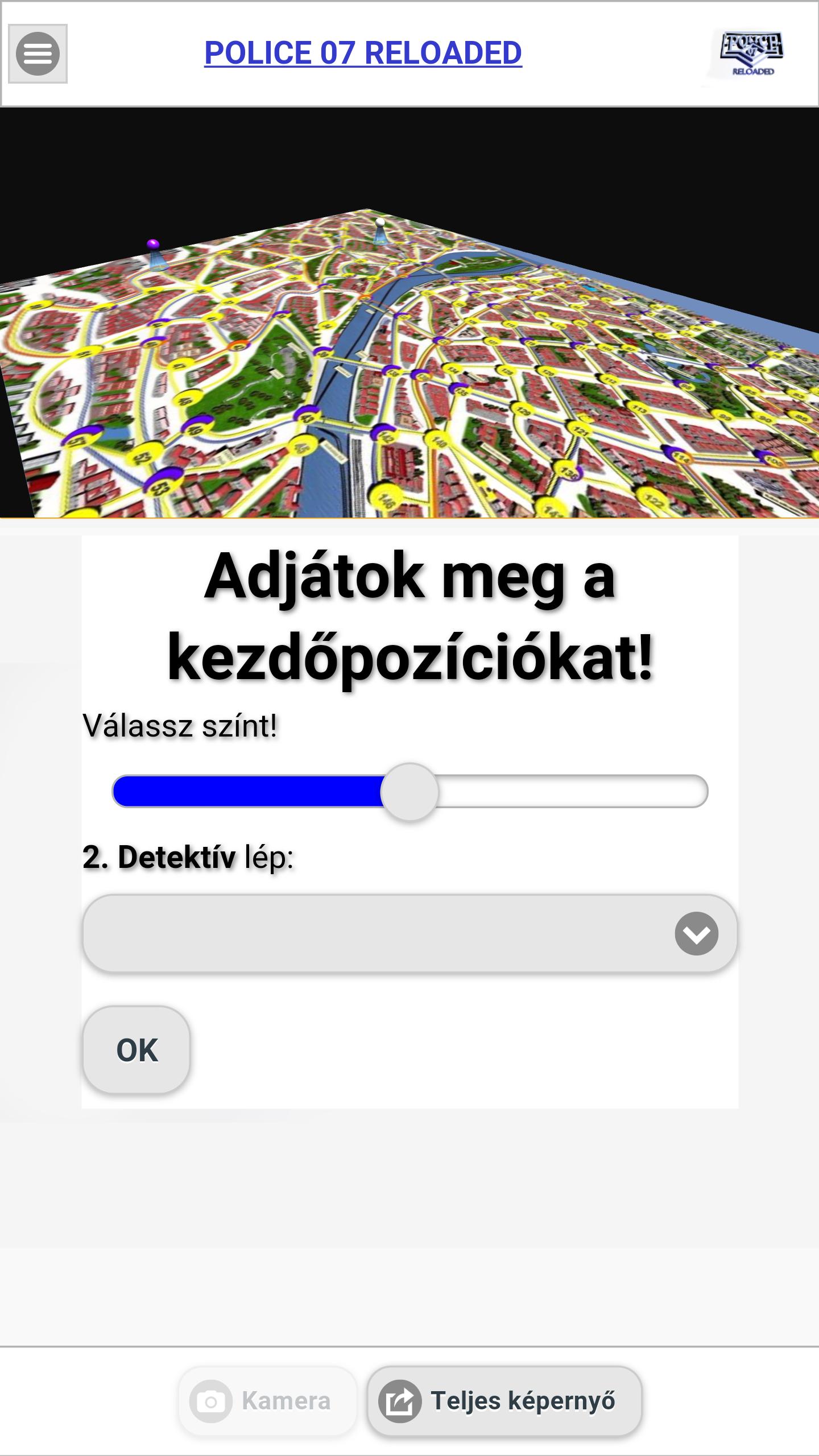Switch to Teljes képernyő fullscreen mode
The width and height of the screenshot is (819, 1456).
pyautogui.click(x=504, y=1401)
